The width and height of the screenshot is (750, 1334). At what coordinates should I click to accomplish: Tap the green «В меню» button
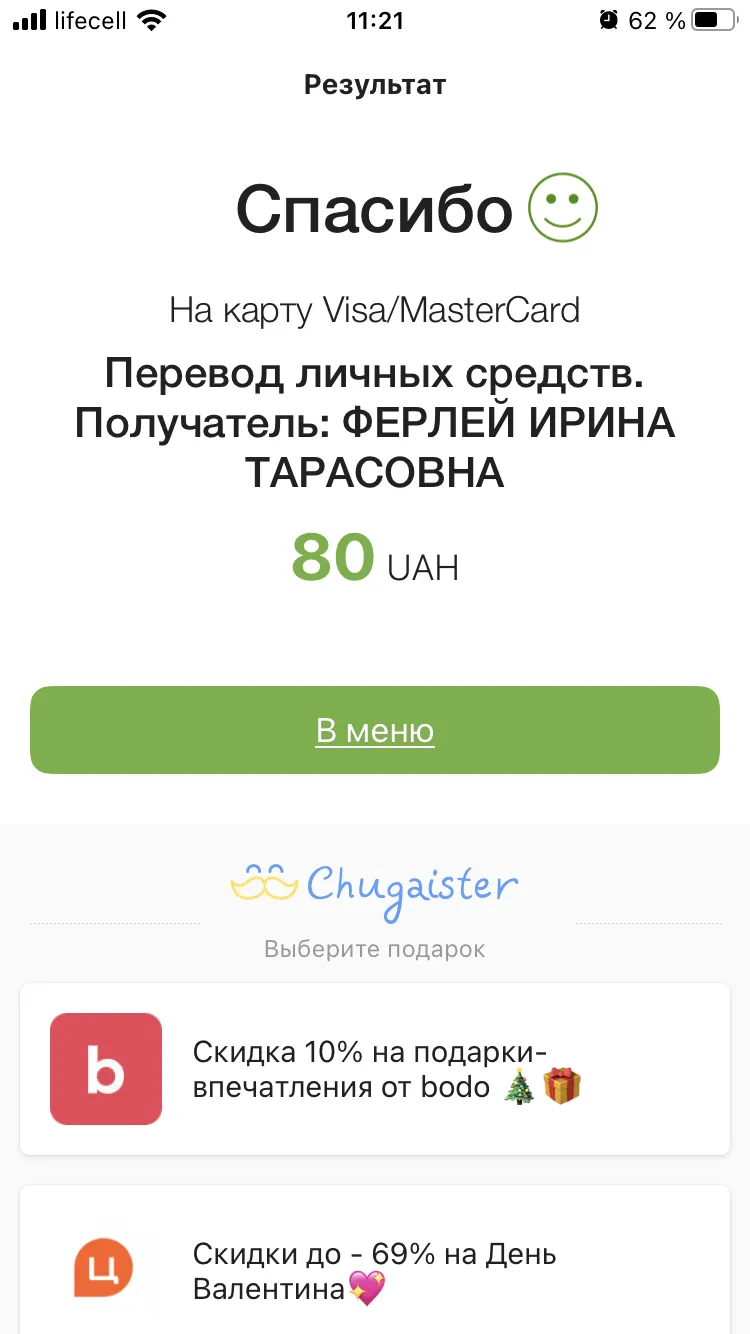point(375,730)
